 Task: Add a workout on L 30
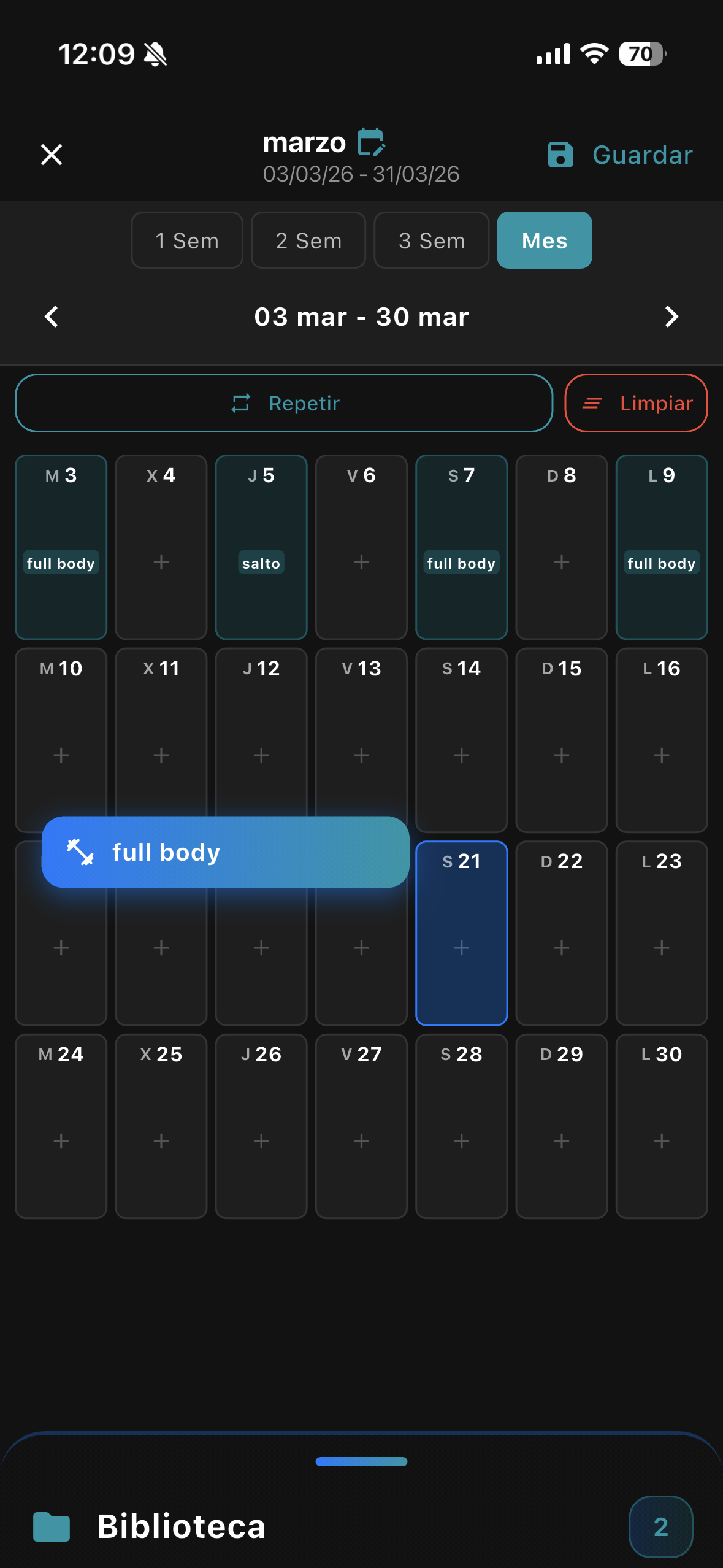tap(661, 1140)
